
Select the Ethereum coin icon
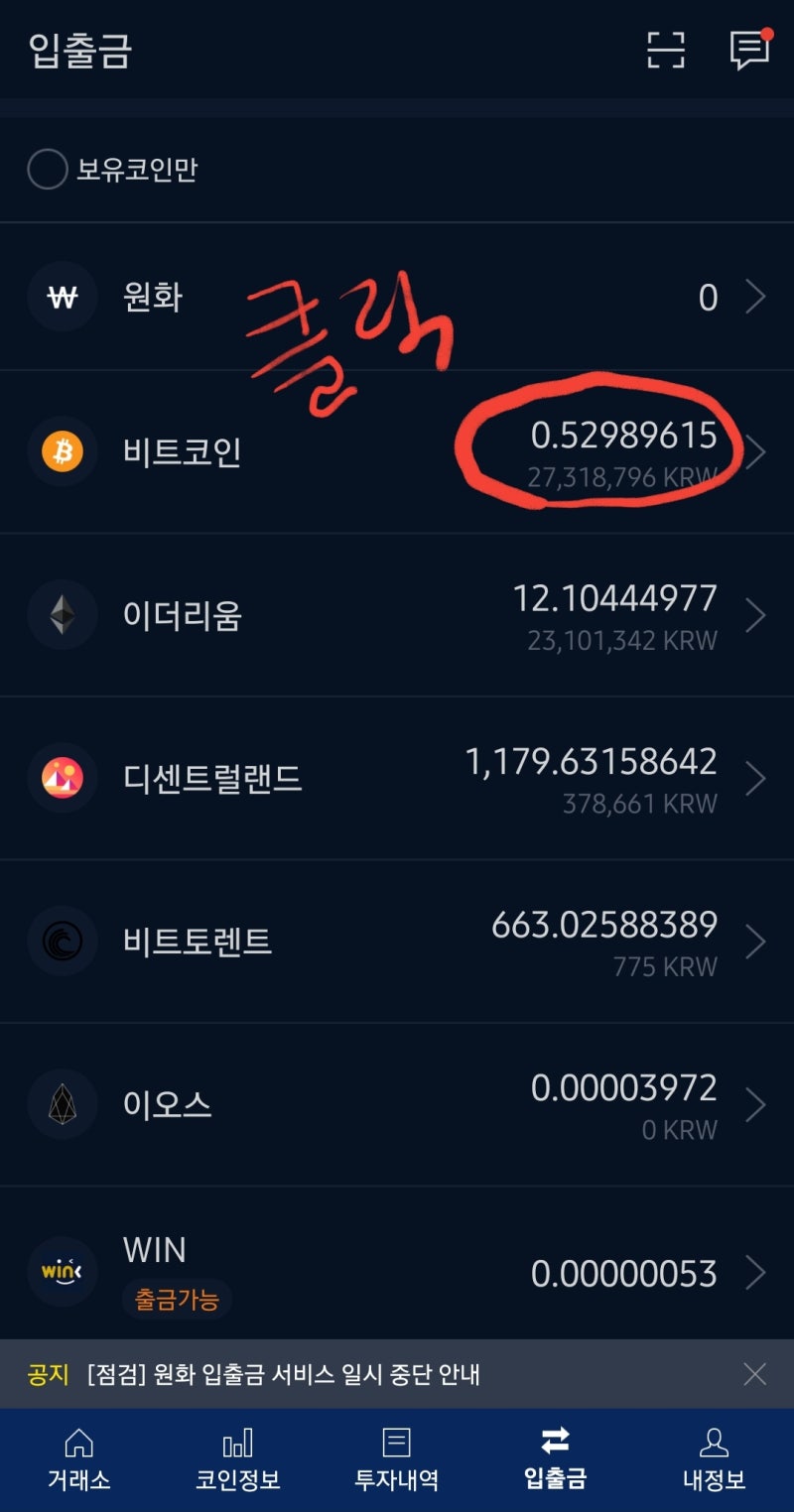[x=62, y=615]
